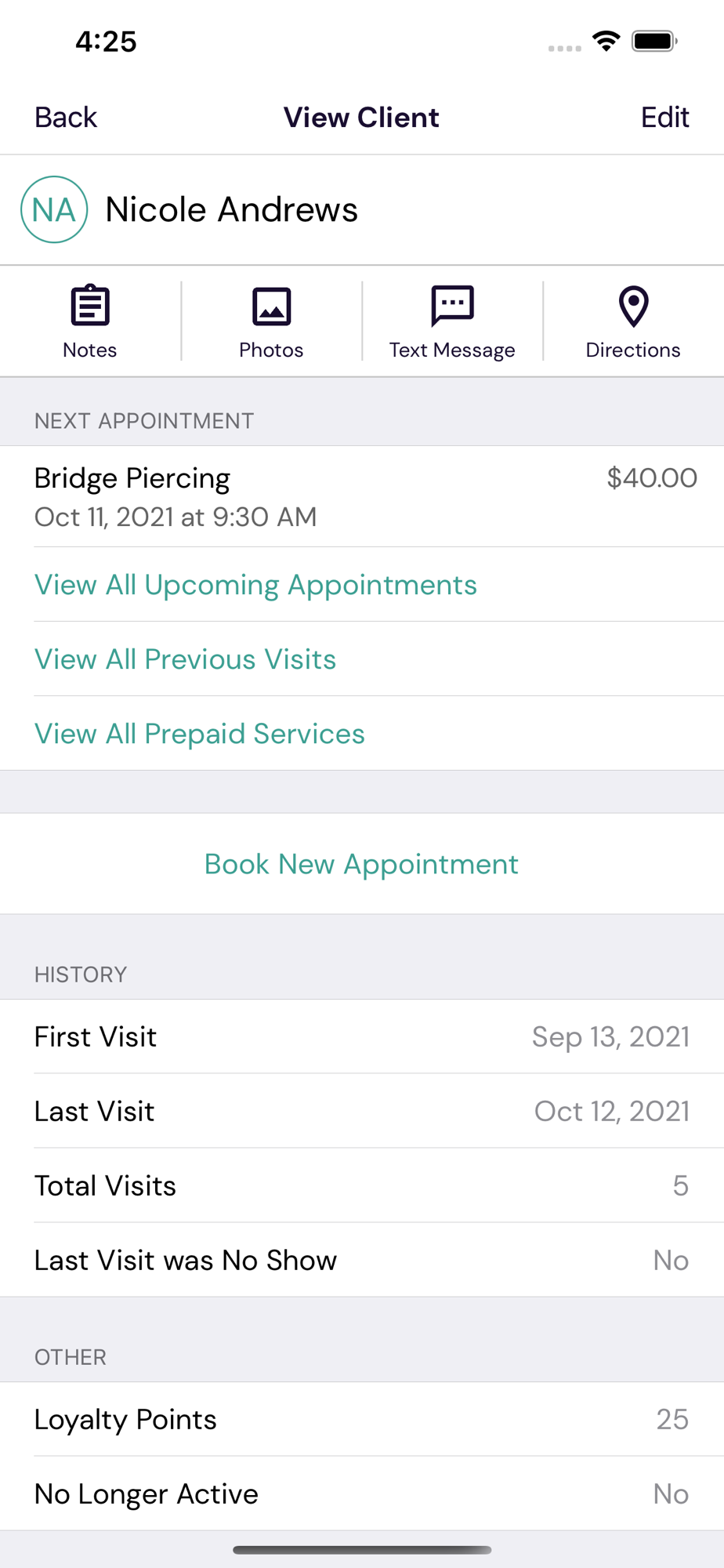Open the Bridge Piercing appointment

click(362, 496)
